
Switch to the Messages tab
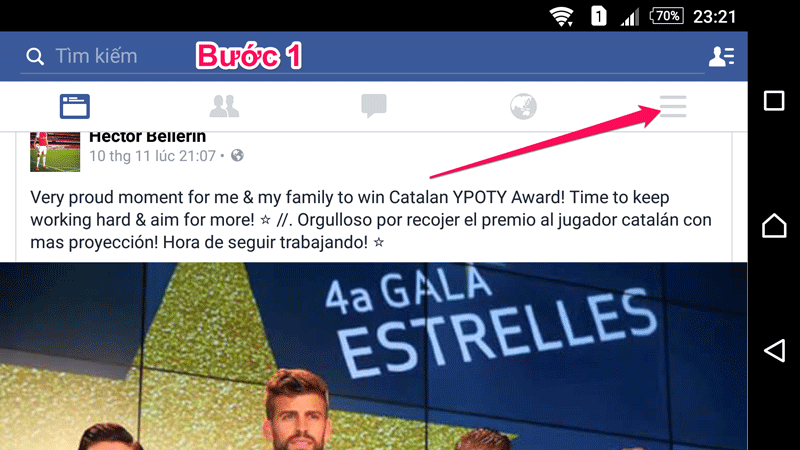click(x=374, y=106)
